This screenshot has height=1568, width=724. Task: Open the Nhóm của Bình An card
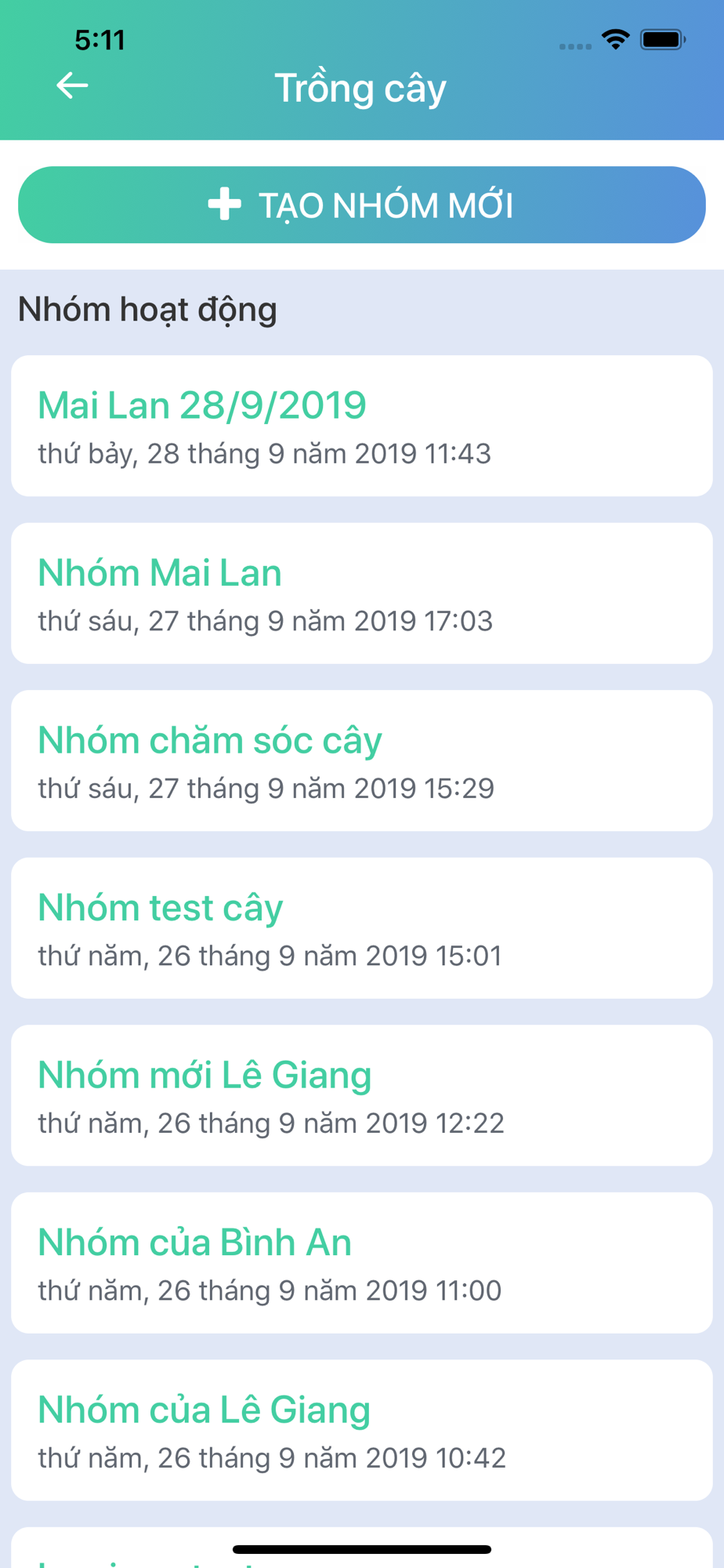coord(362,1263)
